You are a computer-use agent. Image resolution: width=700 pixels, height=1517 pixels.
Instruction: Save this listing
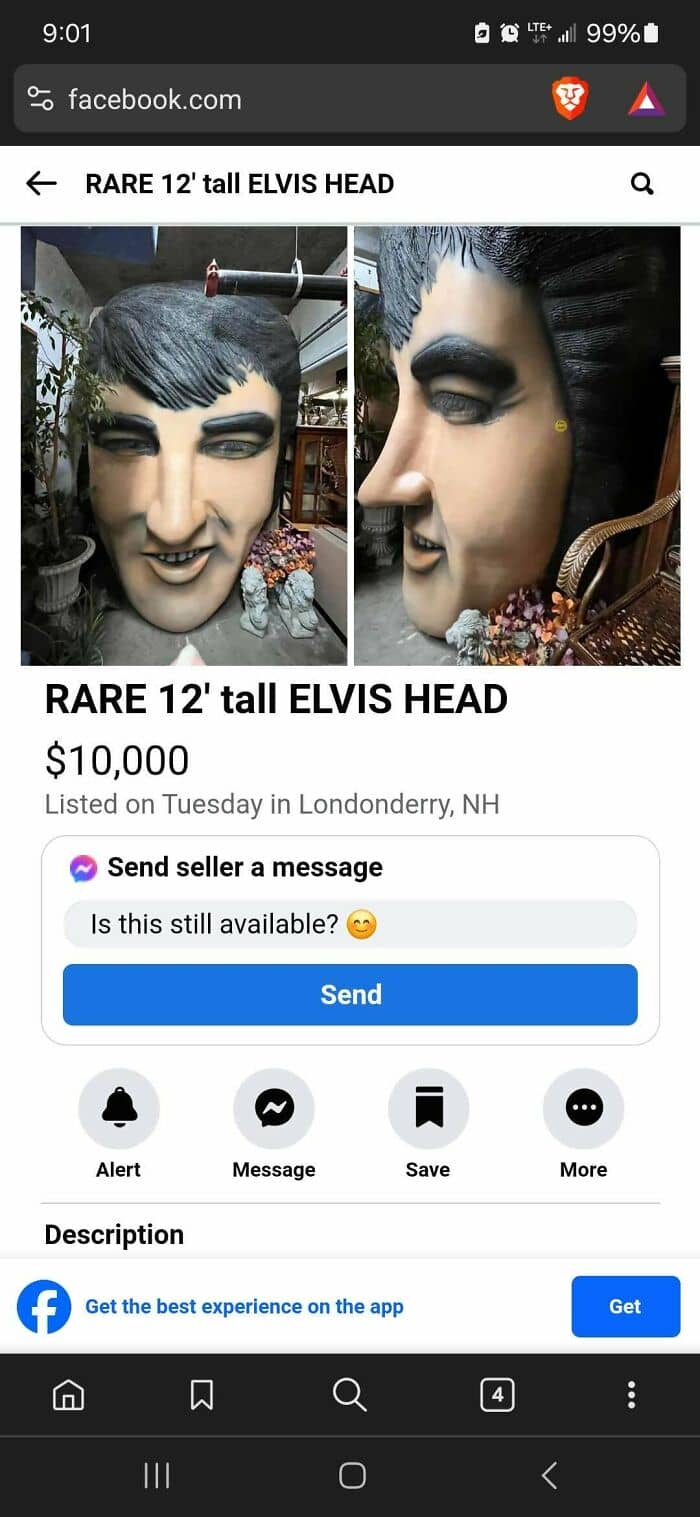click(x=428, y=1108)
